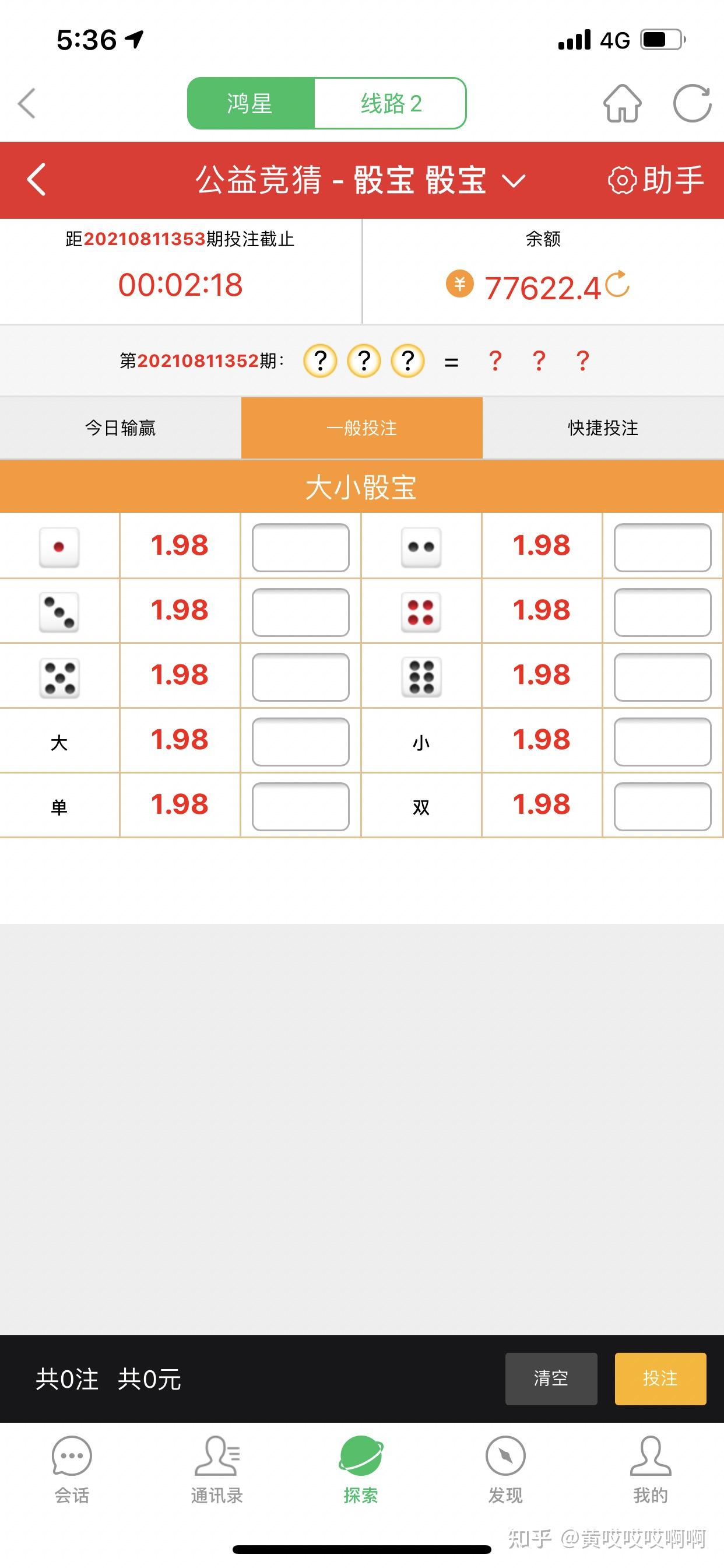
Task: Go back using the white arrow in the red header
Action: pyautogui.click(x=37, y=180)
